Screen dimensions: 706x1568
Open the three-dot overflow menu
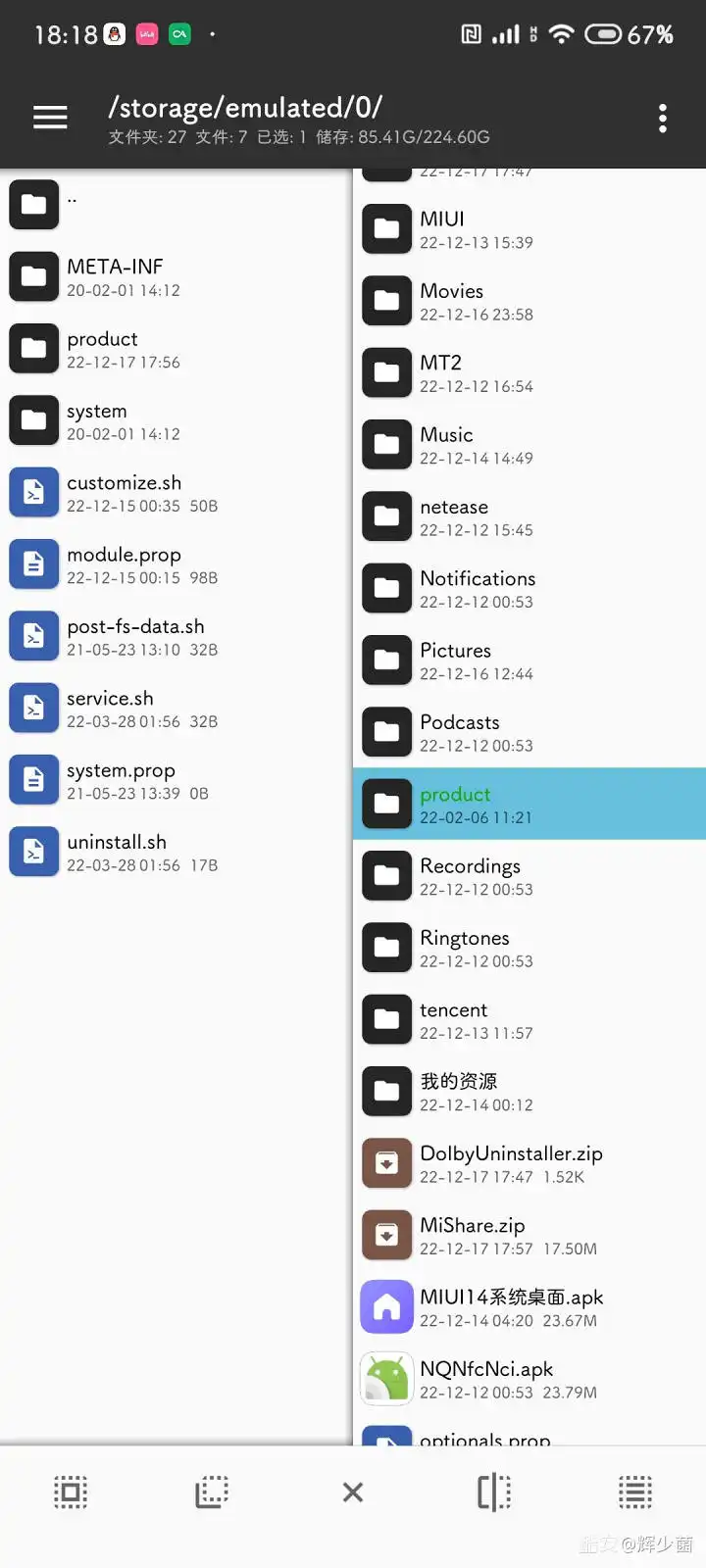point(663,119)
